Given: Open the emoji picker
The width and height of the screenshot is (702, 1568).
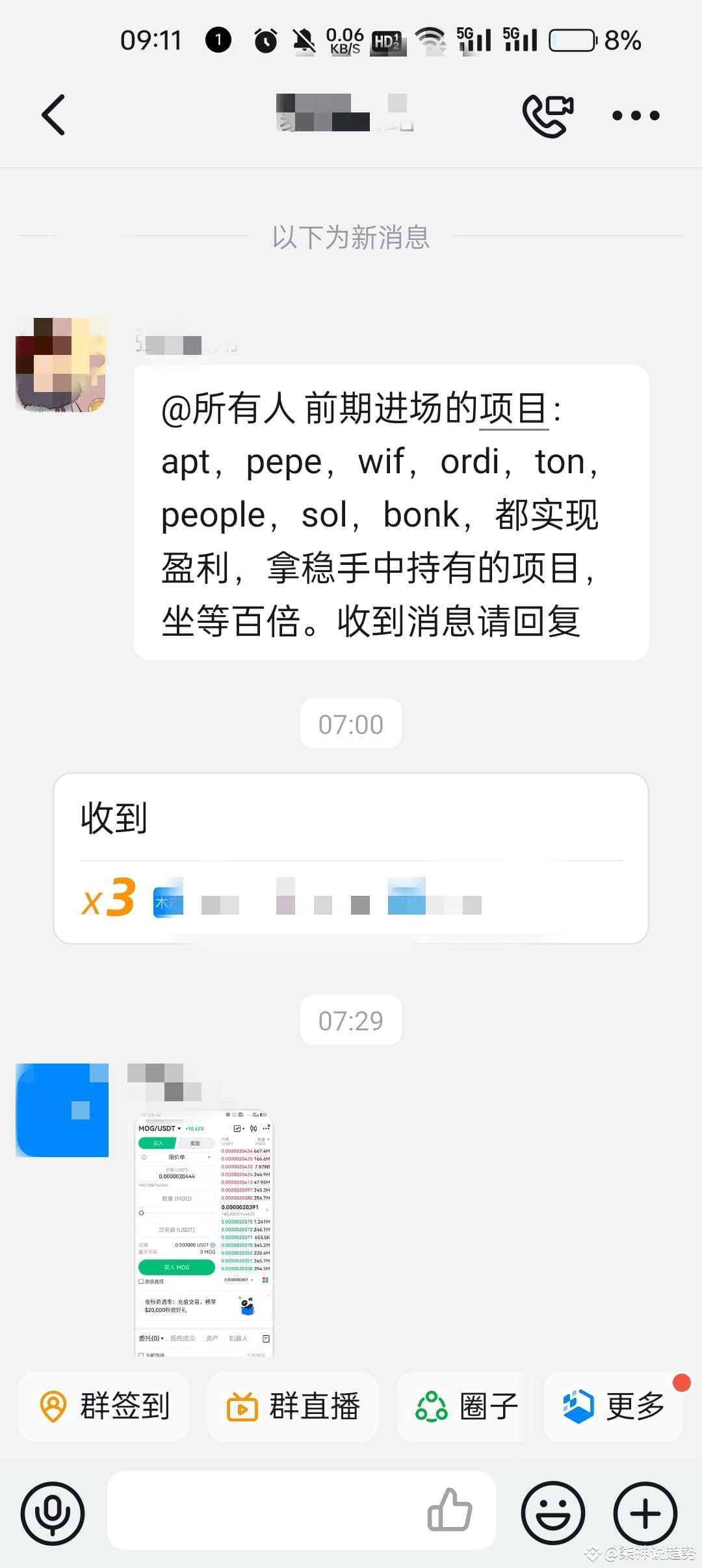Looking at the screenshot, I should coord(553,1513).
